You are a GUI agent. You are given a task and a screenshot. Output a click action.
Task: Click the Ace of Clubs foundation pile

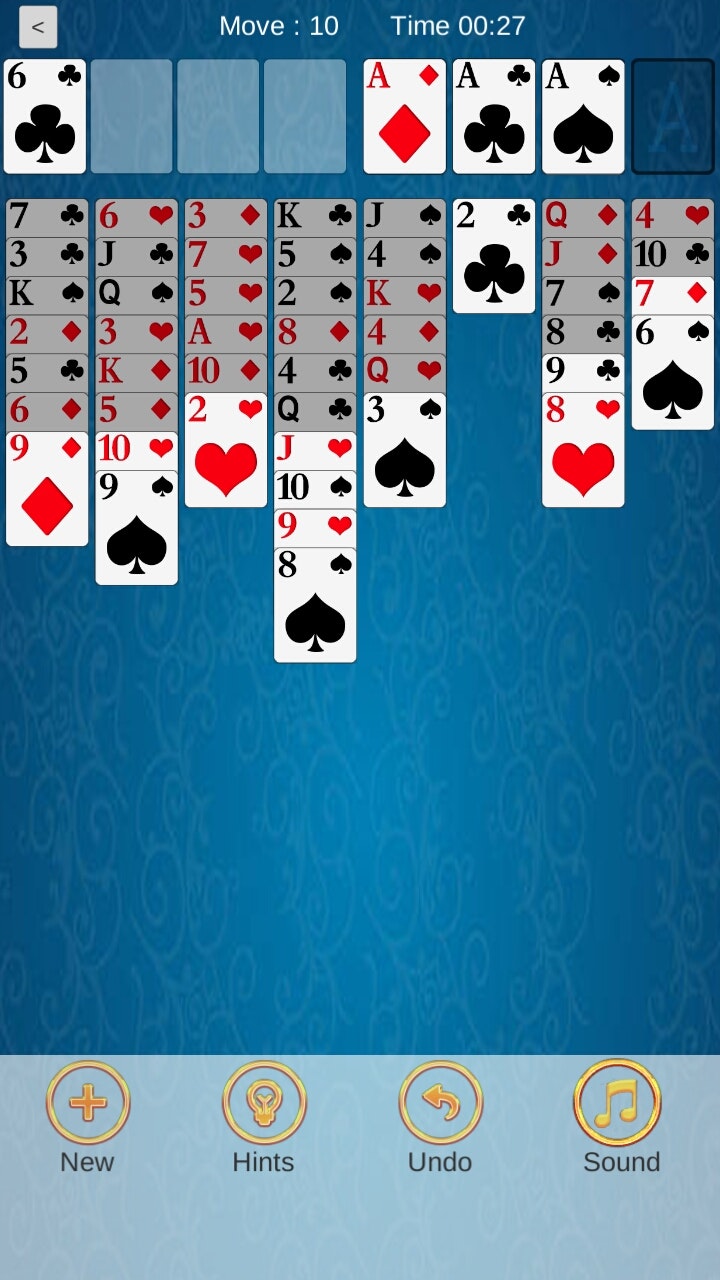pyautogui.click(x=493, y=115)
